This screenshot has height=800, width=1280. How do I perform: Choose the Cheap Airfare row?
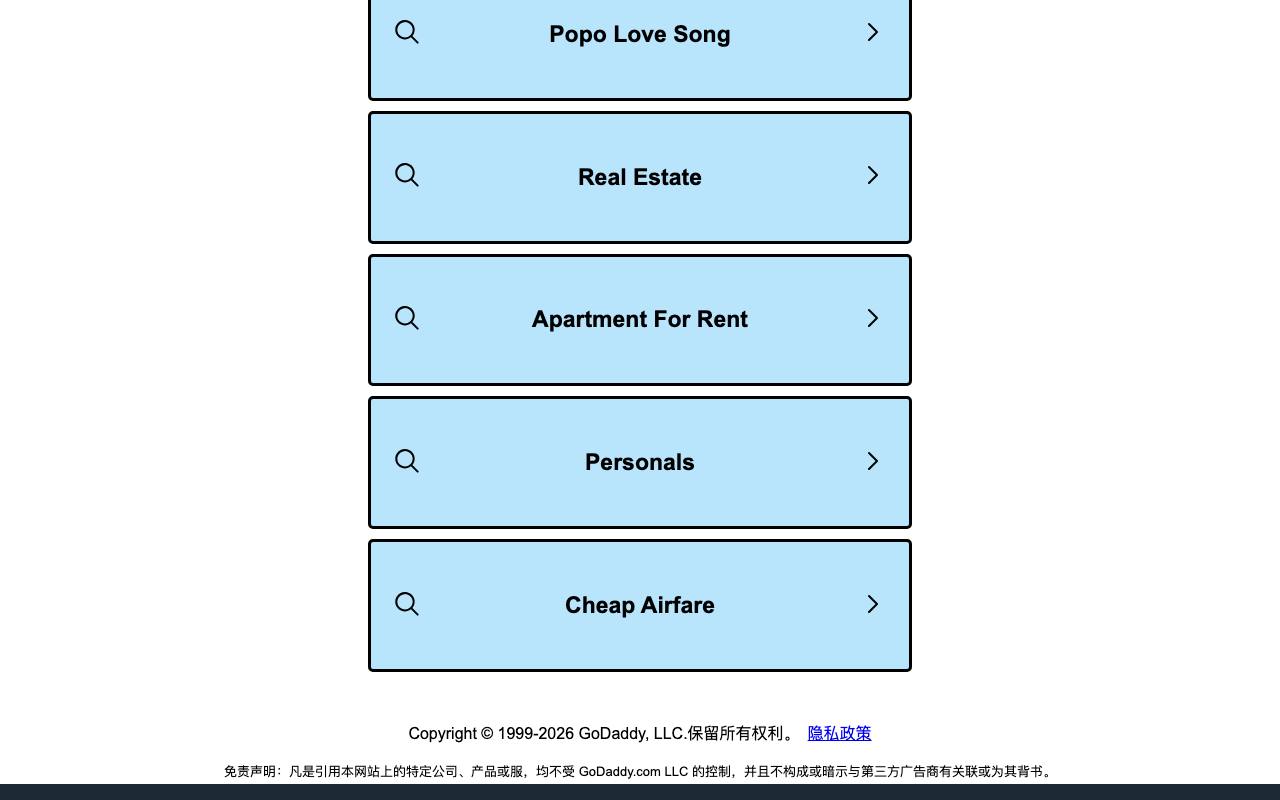pos(640,606)
